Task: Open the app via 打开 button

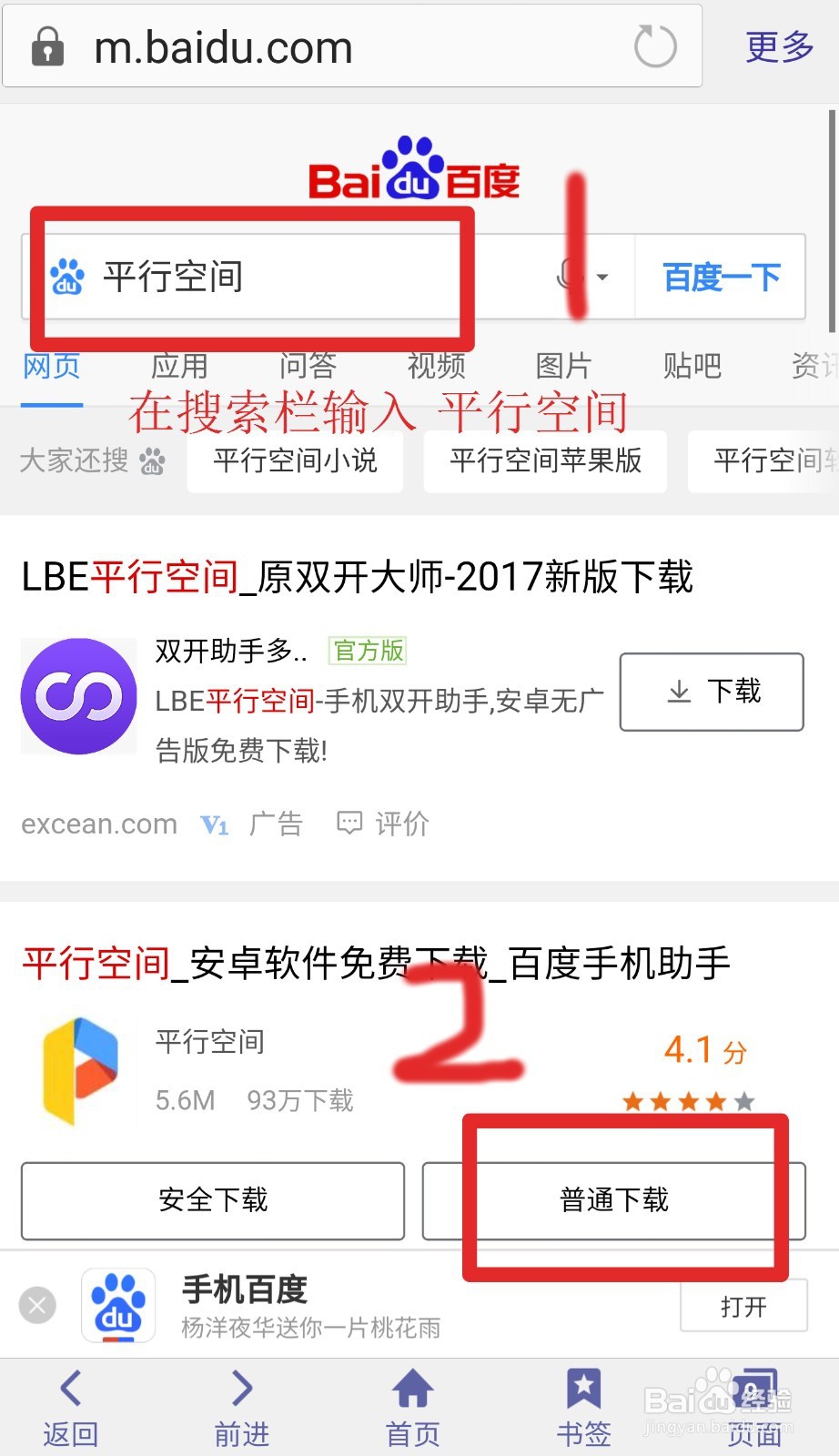Action: coord(743,1305)
